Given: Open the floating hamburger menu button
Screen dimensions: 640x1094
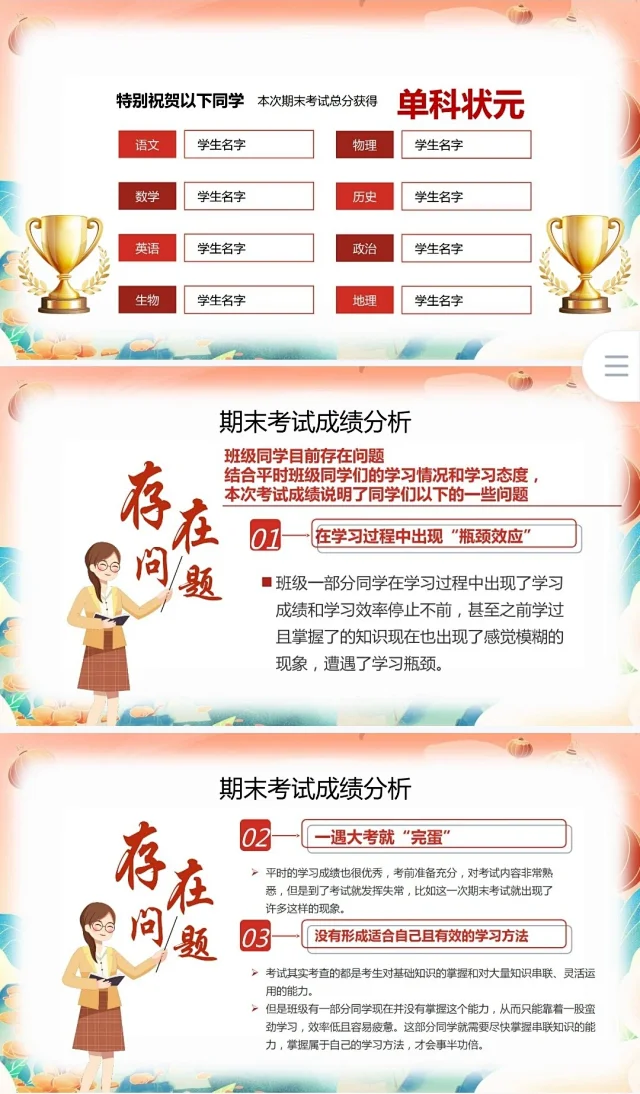Looking at the screenshot, I should point(616,366).
